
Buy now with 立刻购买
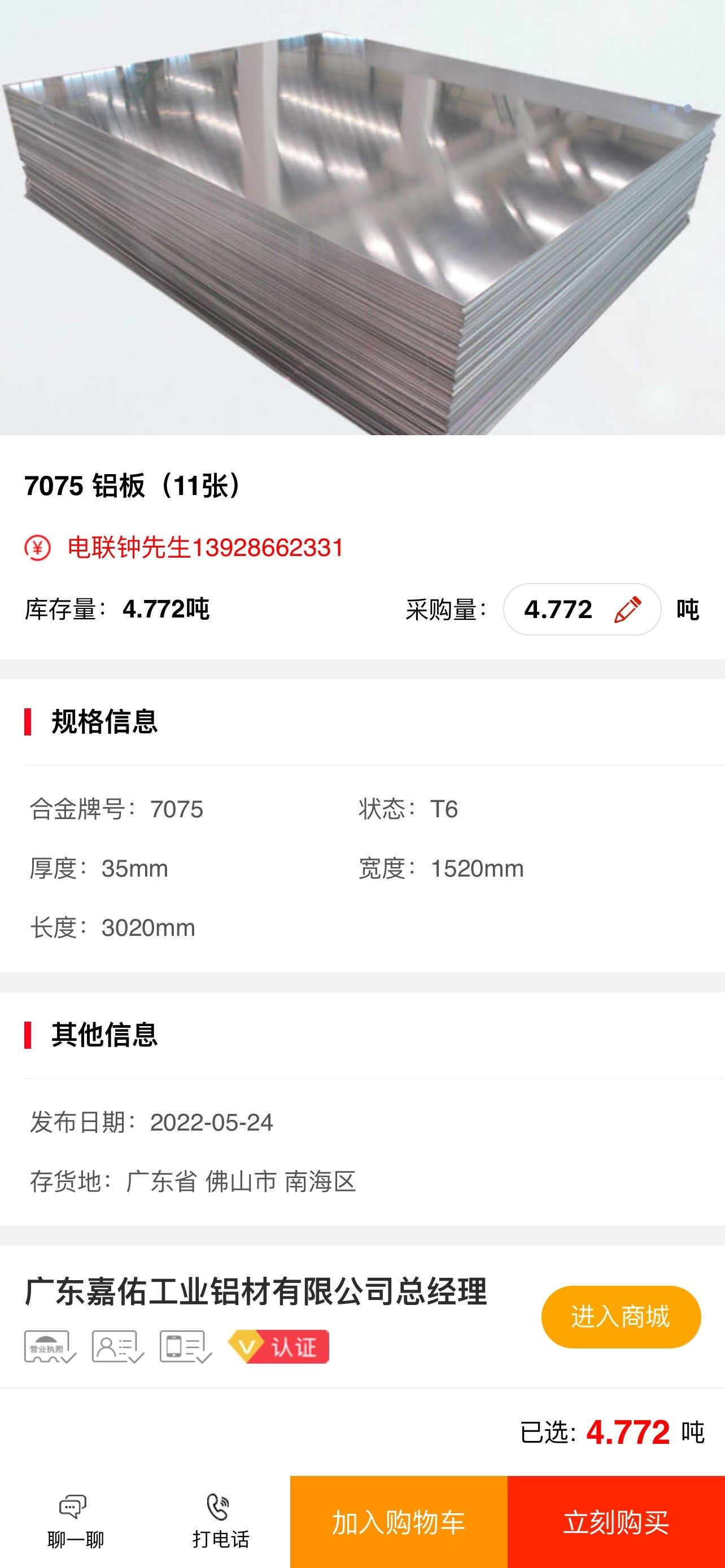[616, 1522]
